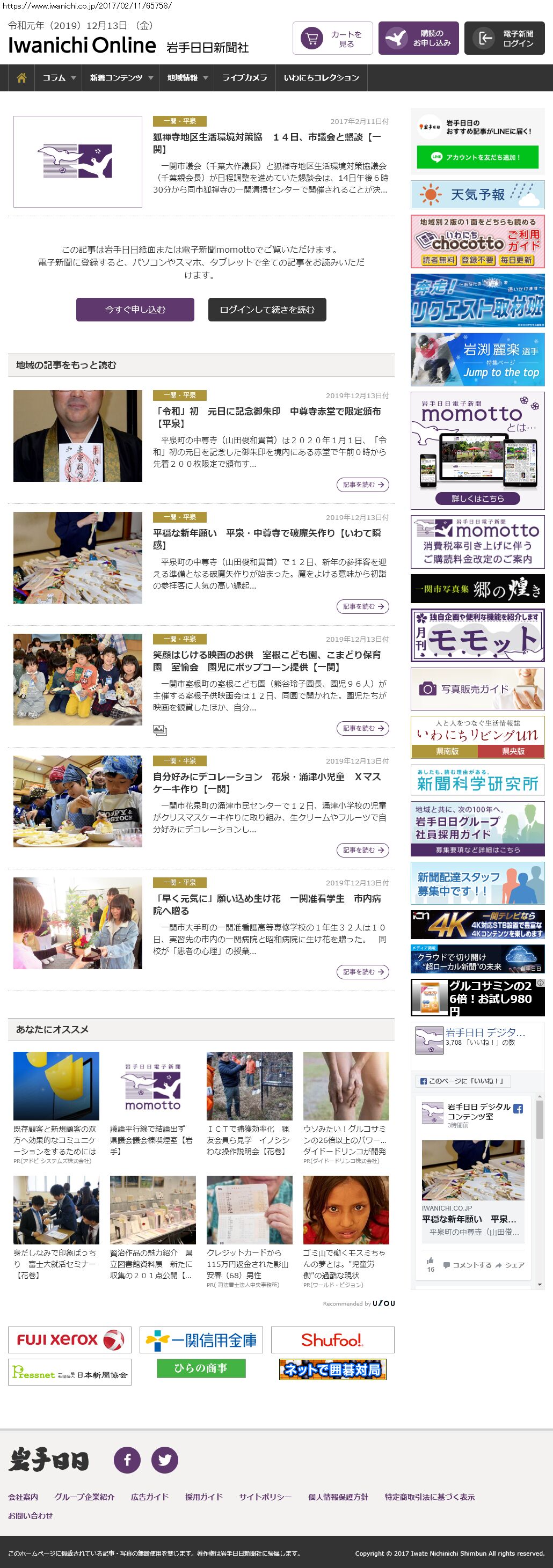Expand the コラム menu
Viewport: 553px width, 1568px height.
[59, 78]
